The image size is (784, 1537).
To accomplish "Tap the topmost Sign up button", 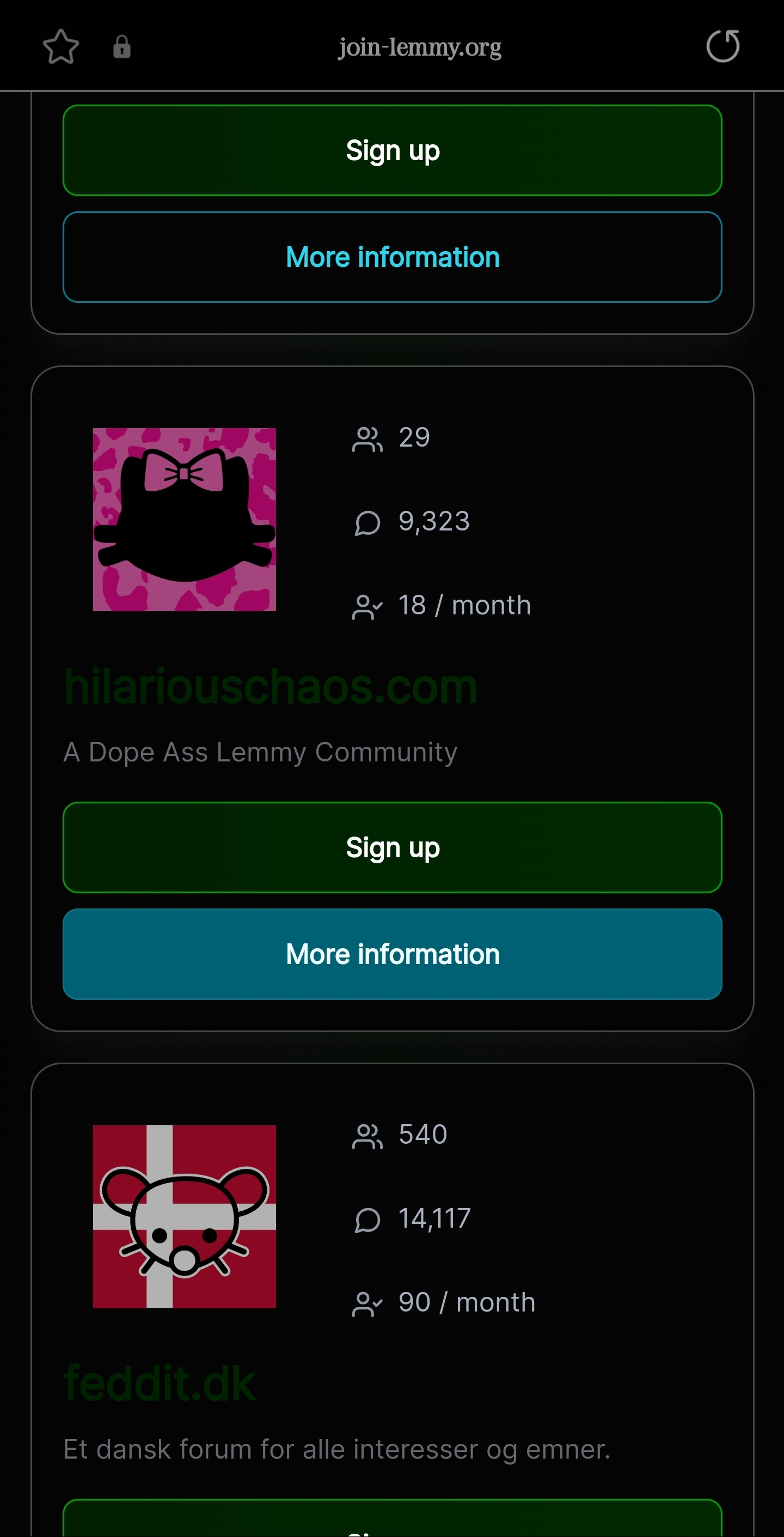I will (392, 150).
